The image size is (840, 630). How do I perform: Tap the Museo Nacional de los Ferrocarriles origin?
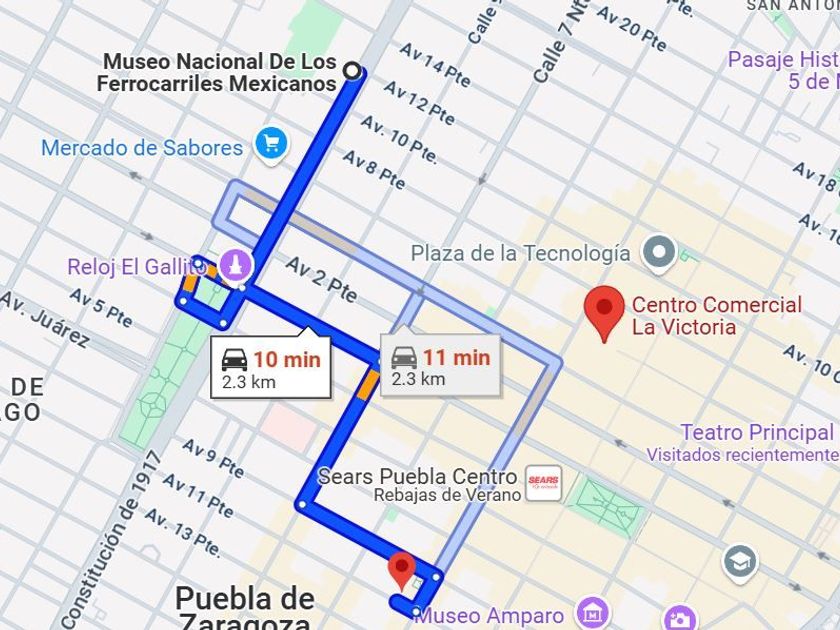pos(352,70)
